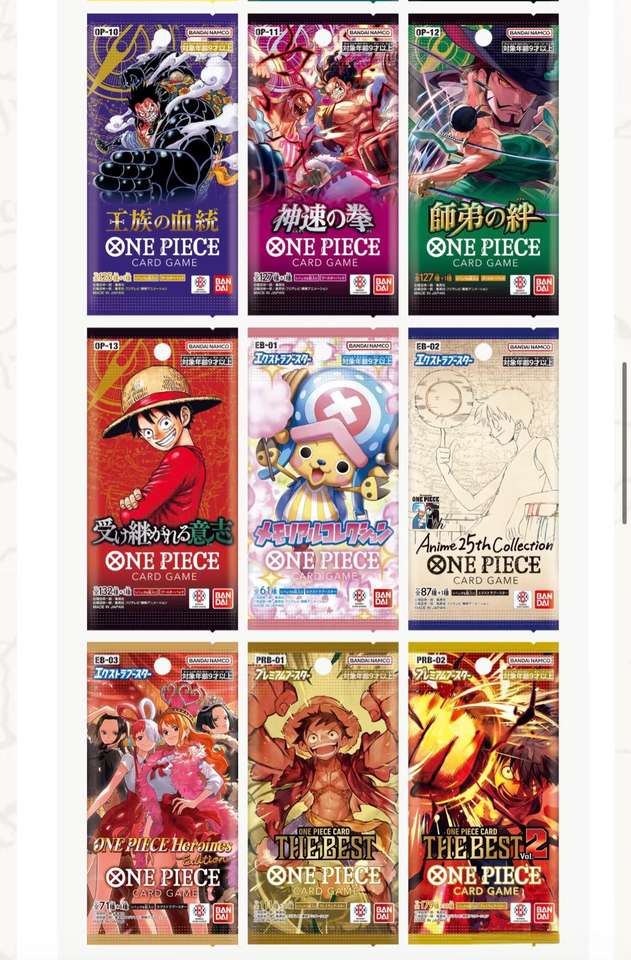Select the OP-11 magenta booster pack
631x960 pixels.
[323, 164]
